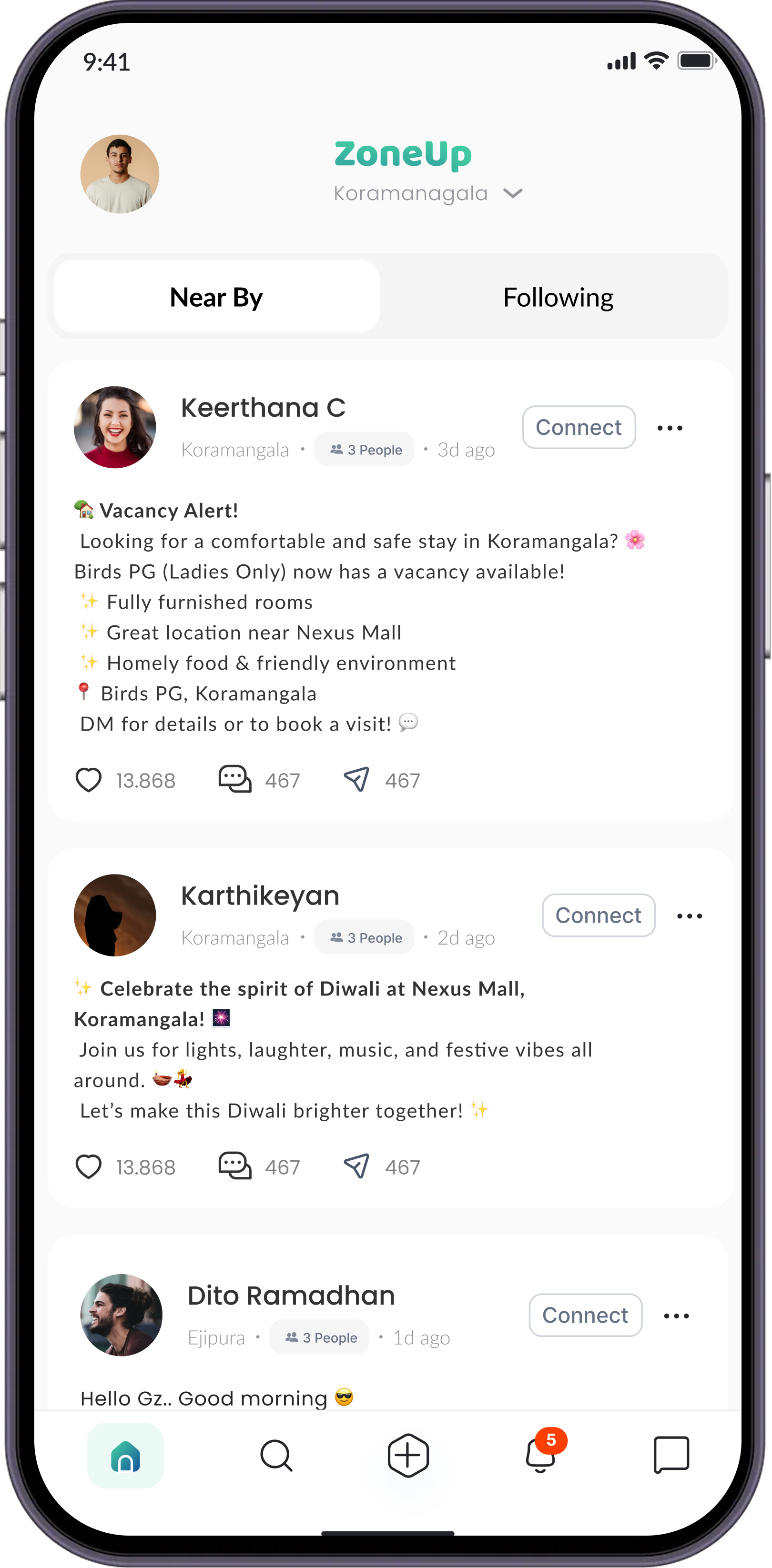Connect with Karthikeyan

(598, 915)
